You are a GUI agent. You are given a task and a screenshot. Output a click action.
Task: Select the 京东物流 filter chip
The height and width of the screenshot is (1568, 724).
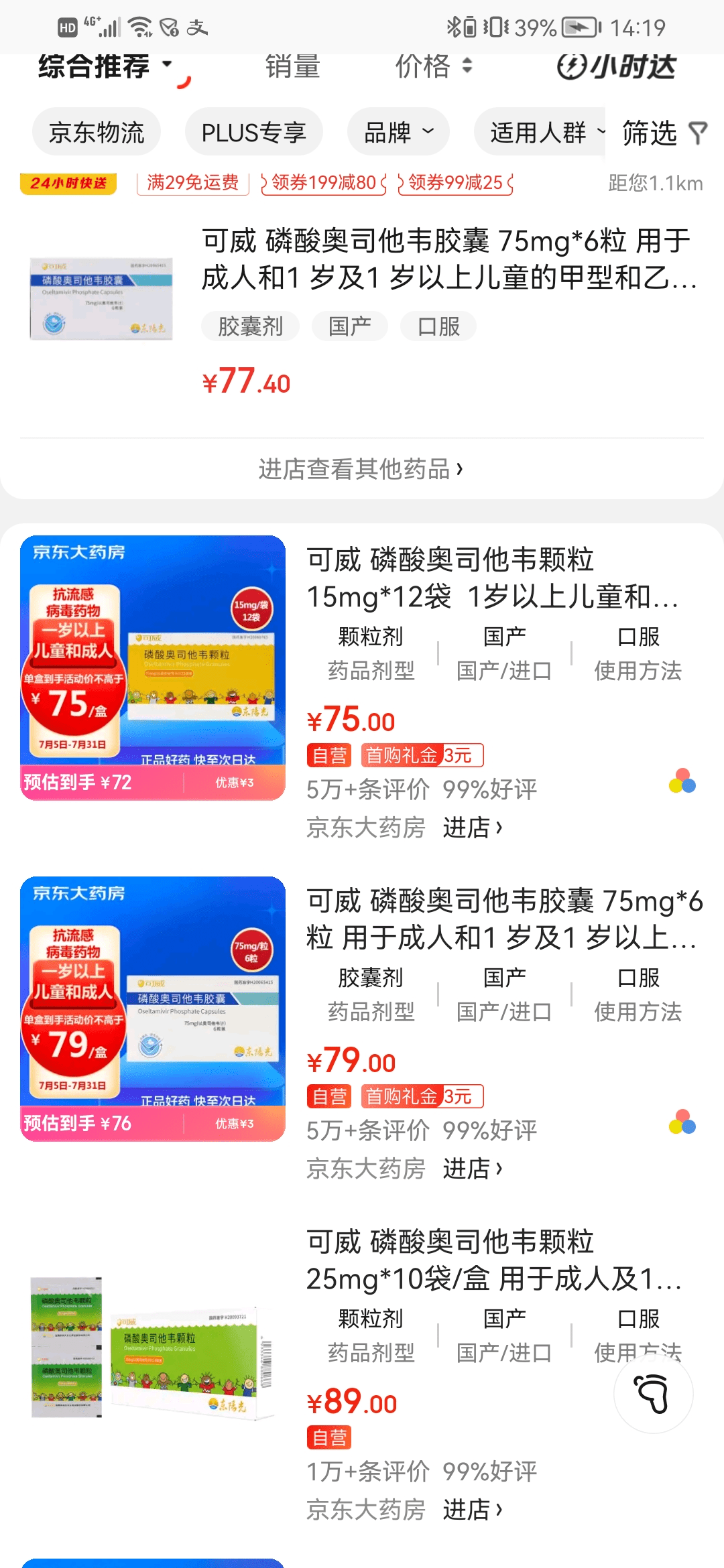click(x=97, y=133)
